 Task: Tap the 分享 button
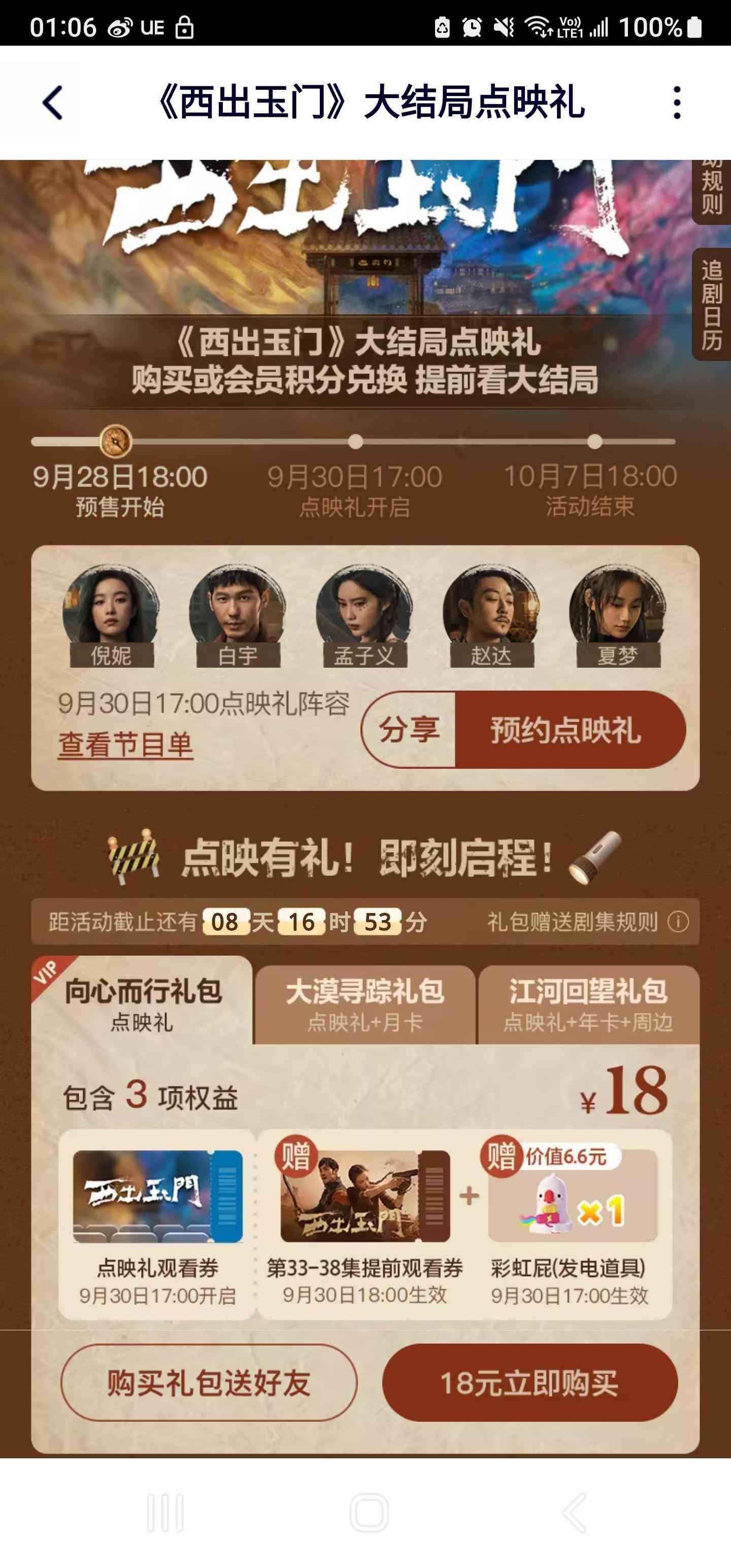point(409,729)
